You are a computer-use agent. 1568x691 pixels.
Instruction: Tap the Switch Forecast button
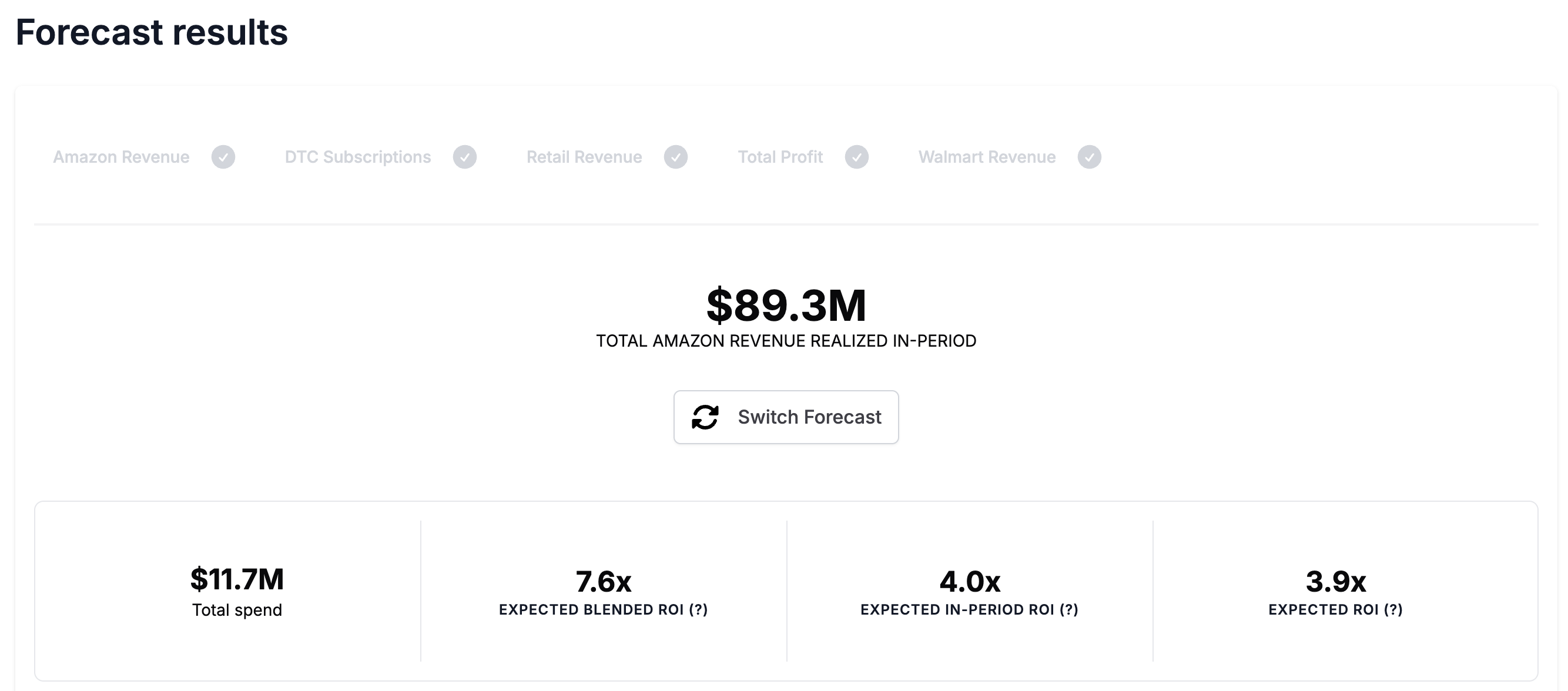(x=786, y=417)
